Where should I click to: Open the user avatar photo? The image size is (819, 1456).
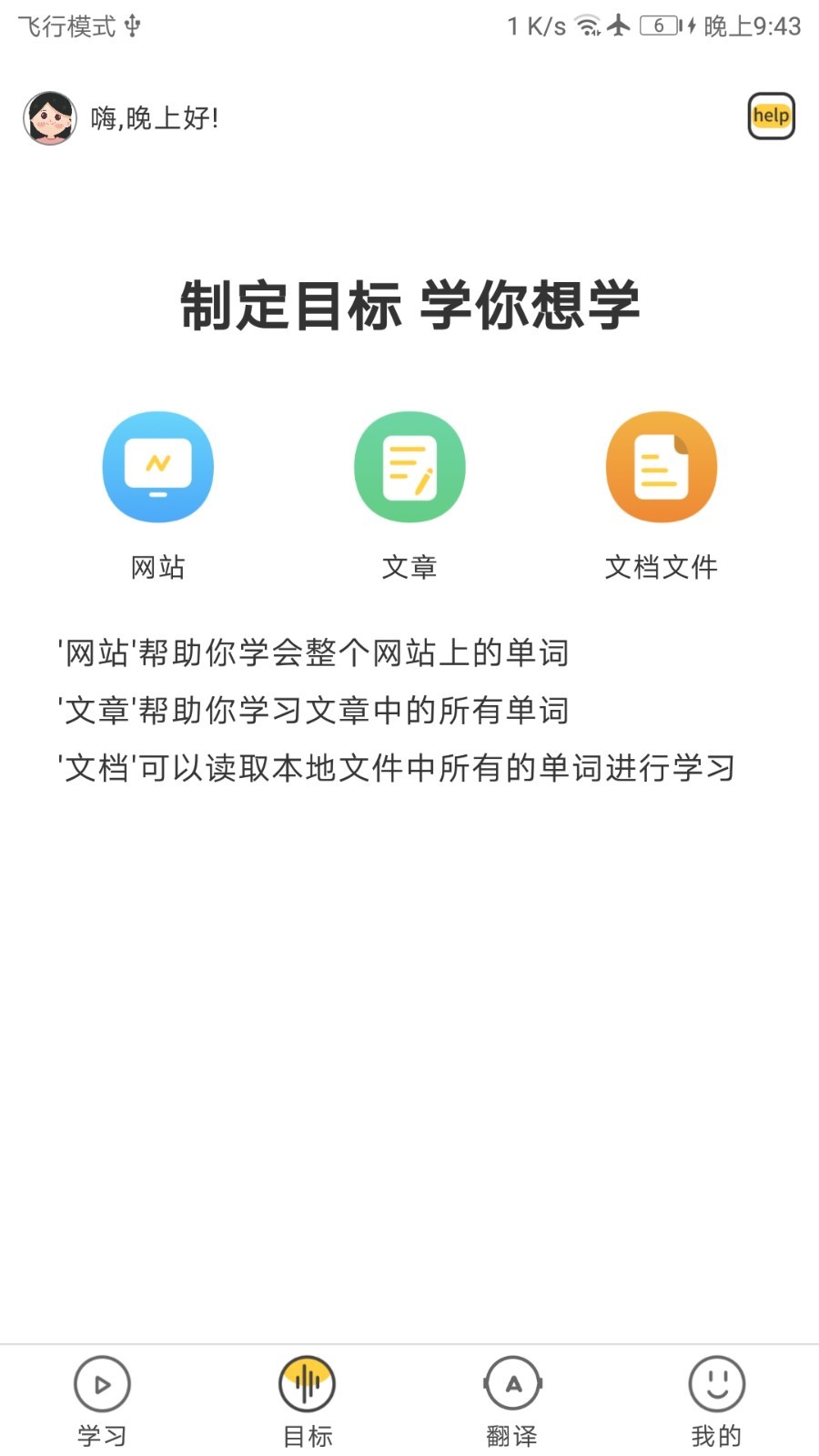point(50,117)
